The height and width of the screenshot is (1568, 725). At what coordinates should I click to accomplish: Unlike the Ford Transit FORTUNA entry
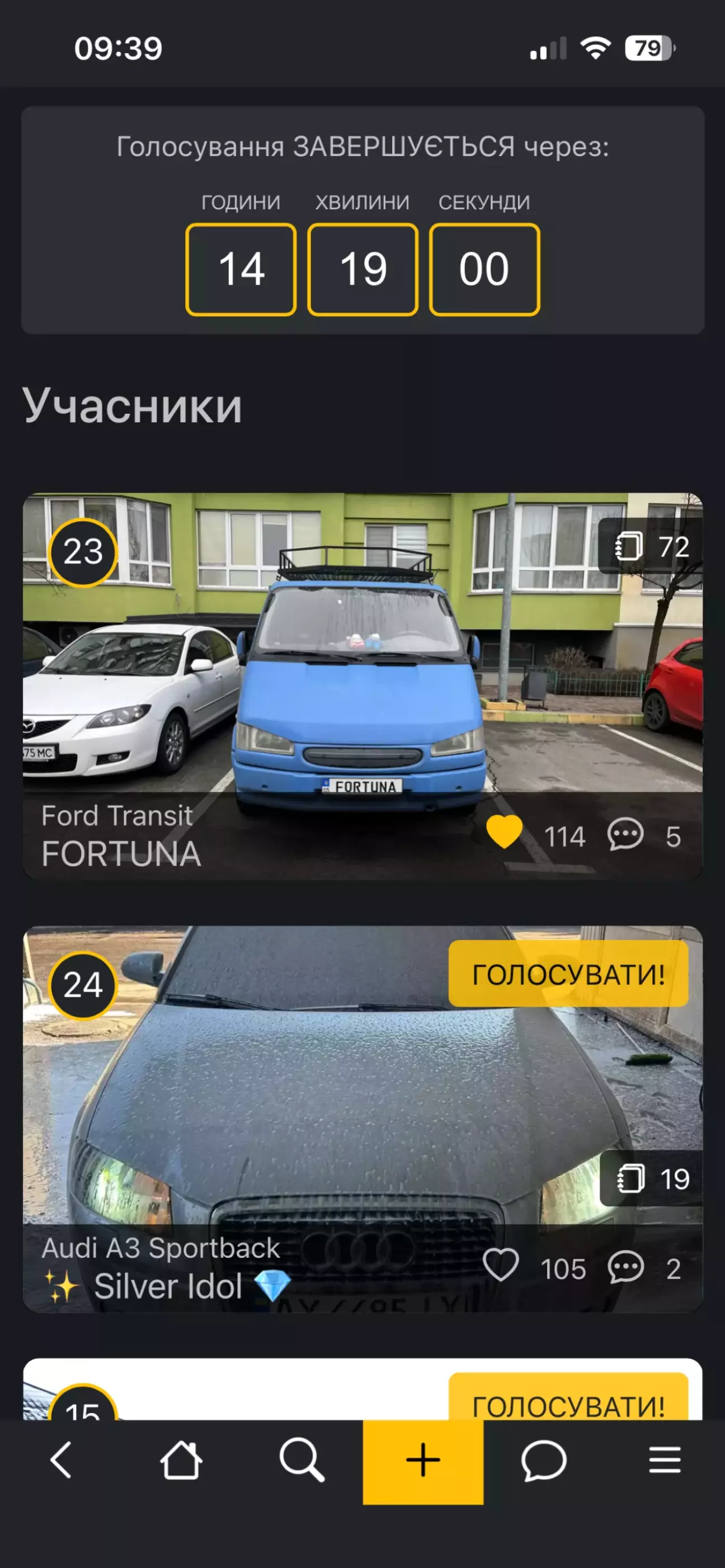click(504, 832)
